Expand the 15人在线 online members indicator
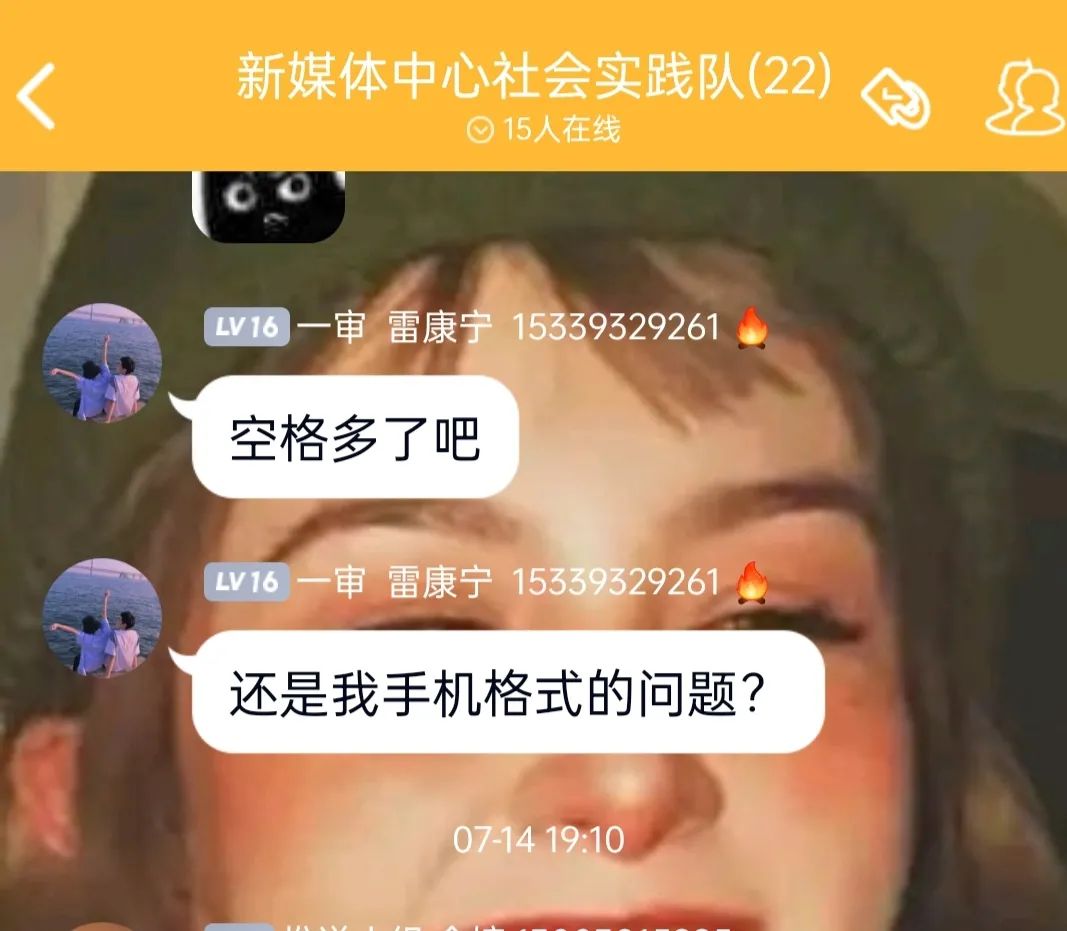 click(x=544, y=130)
